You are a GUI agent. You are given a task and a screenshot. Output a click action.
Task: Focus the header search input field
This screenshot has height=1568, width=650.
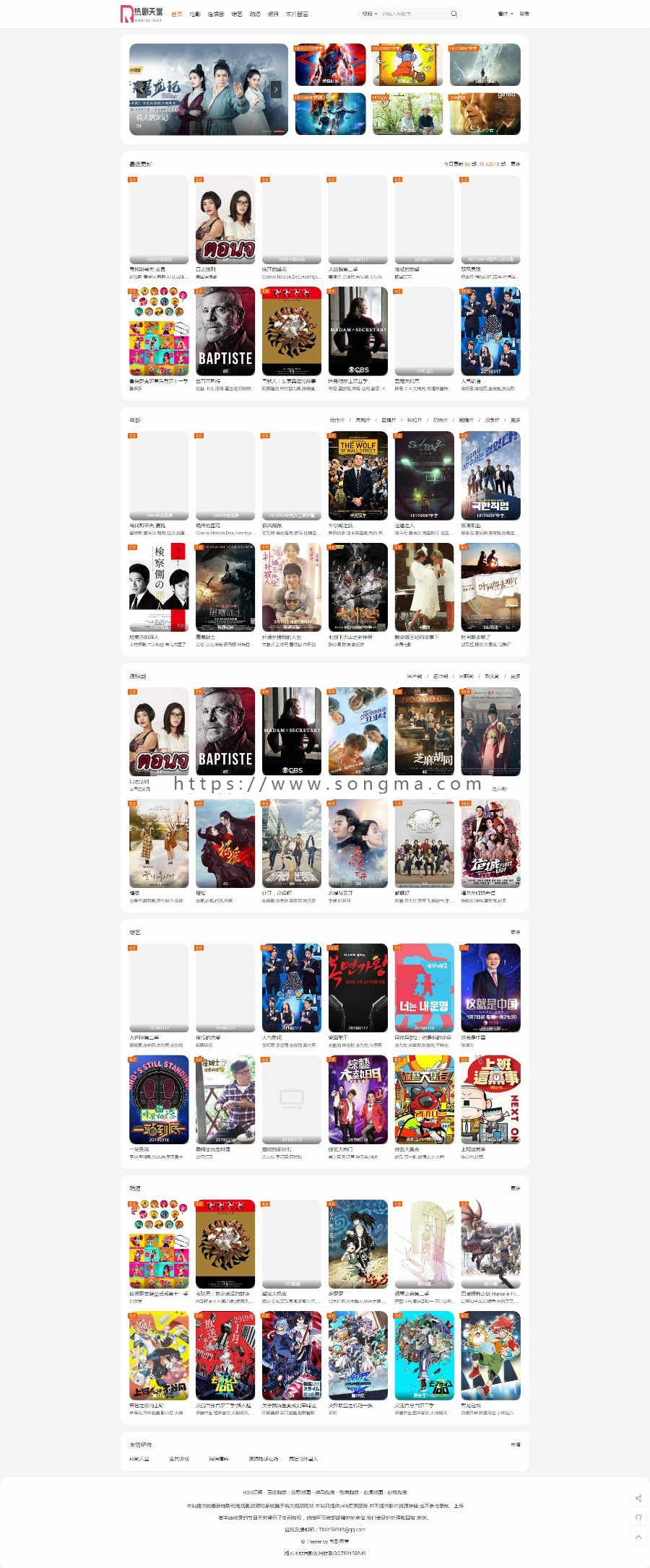coord(413,14)
